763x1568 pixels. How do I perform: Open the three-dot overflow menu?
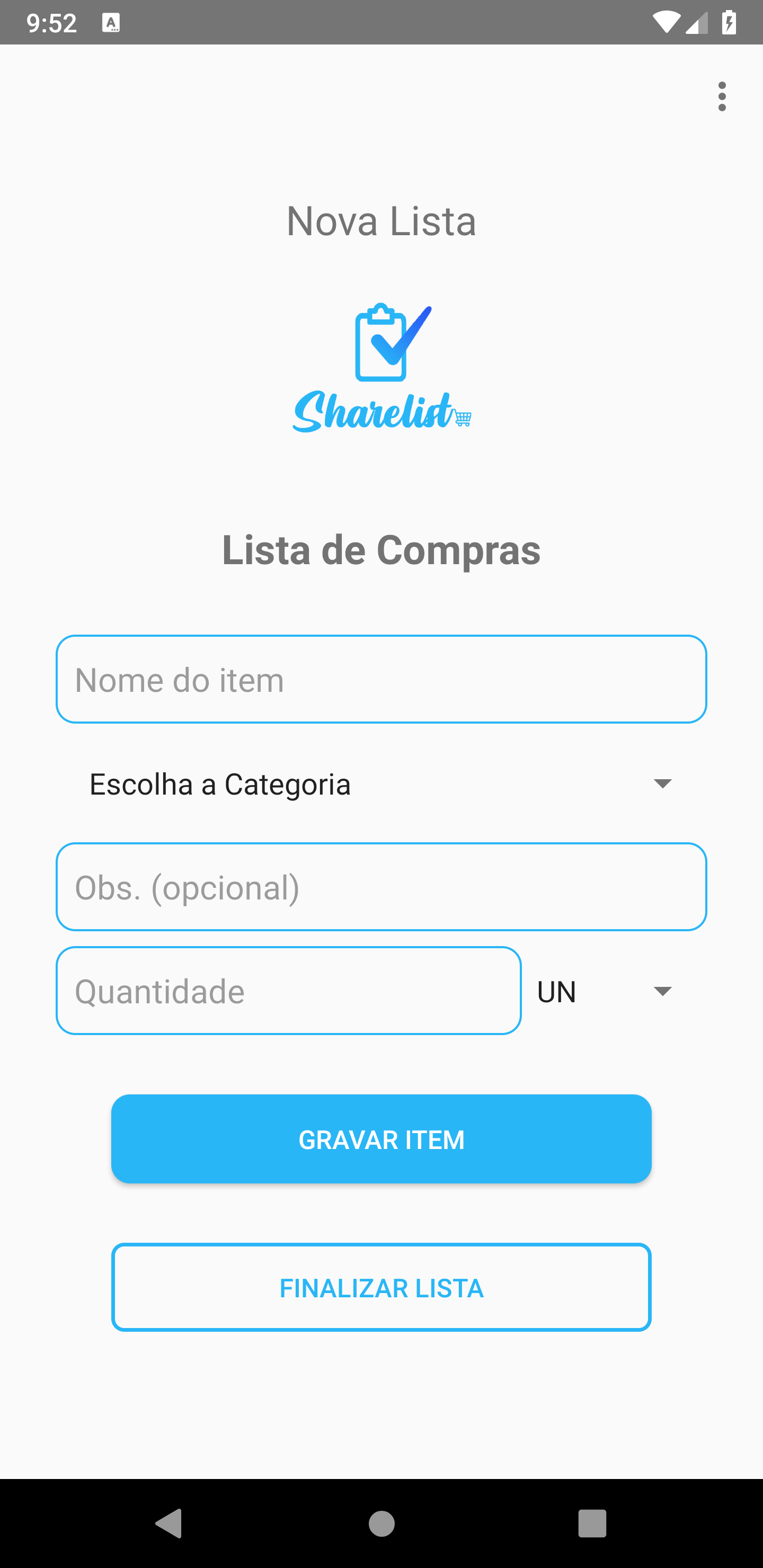pos(722,95)
